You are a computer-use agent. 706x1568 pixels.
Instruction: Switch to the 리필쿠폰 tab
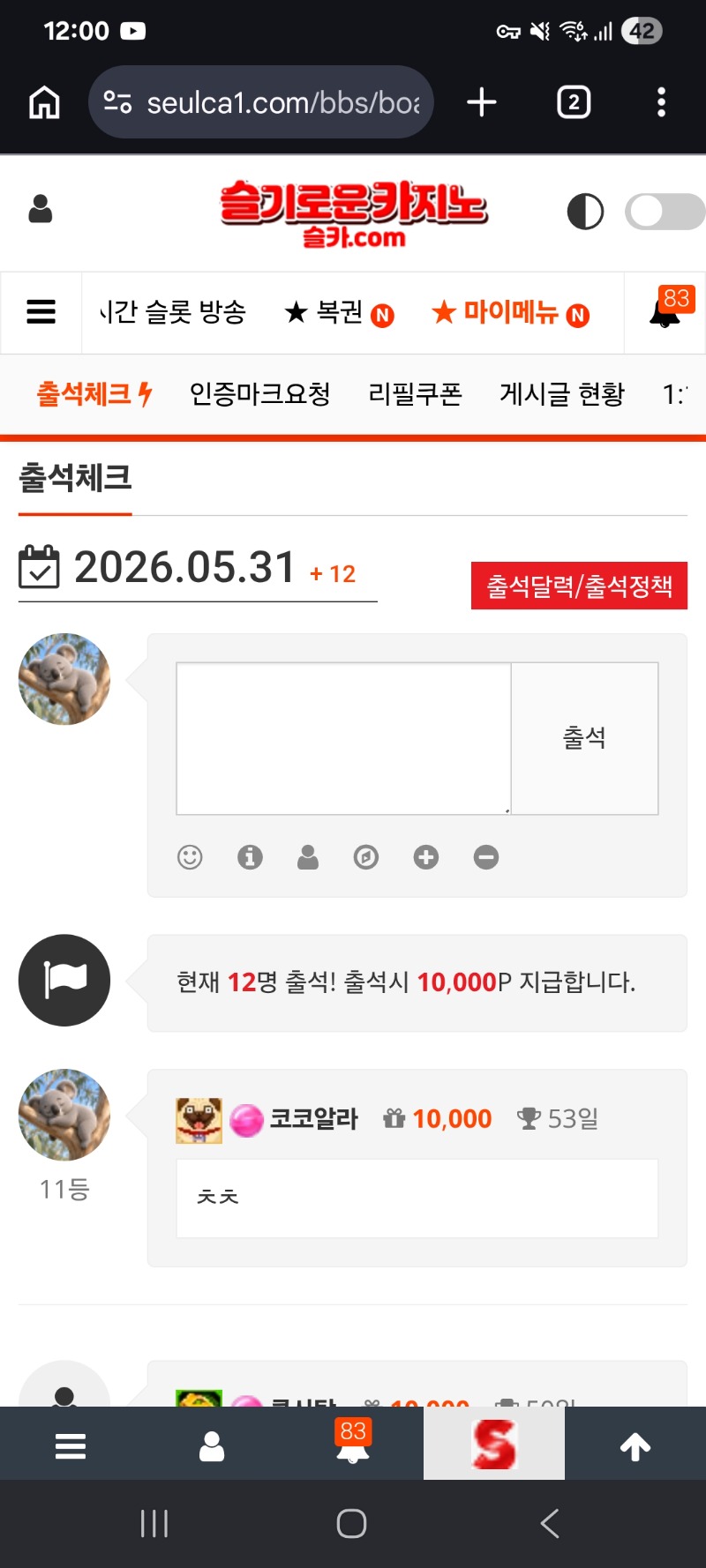415,393
